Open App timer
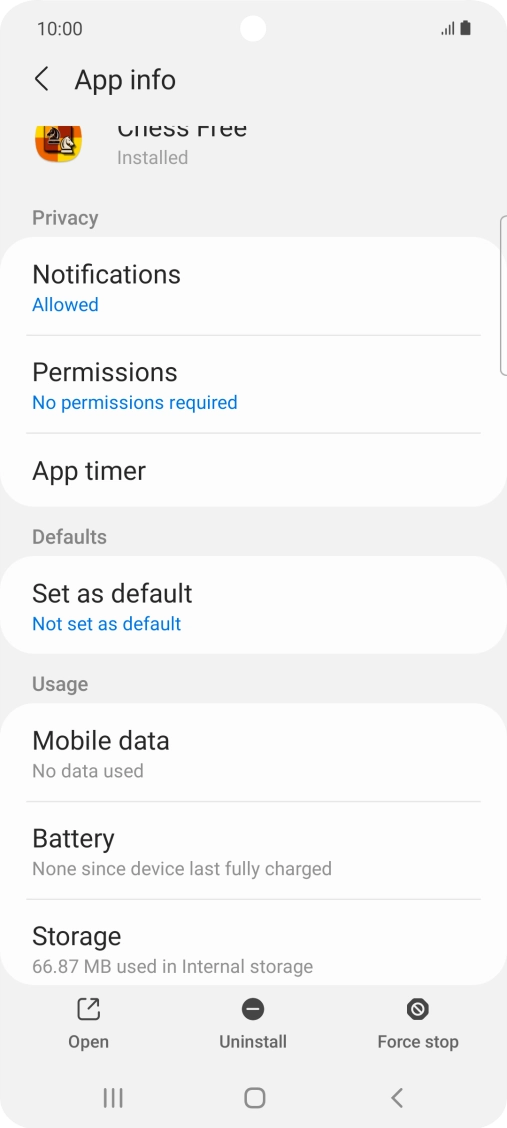Screen dimensions: 507x1128 click(253, 470)
